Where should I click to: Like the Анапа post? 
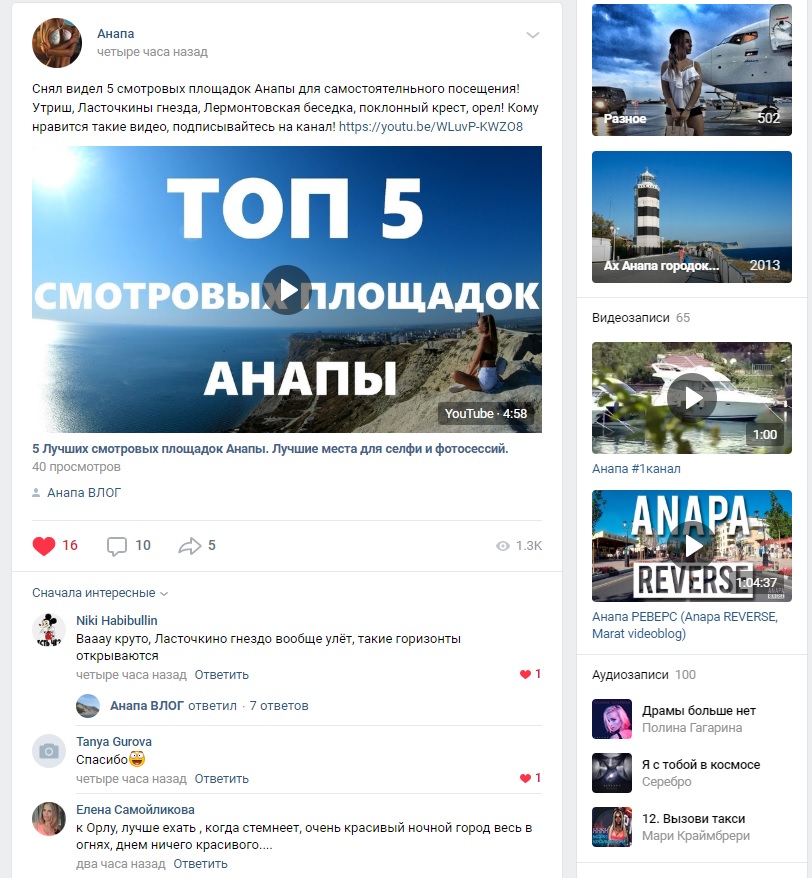44,546
